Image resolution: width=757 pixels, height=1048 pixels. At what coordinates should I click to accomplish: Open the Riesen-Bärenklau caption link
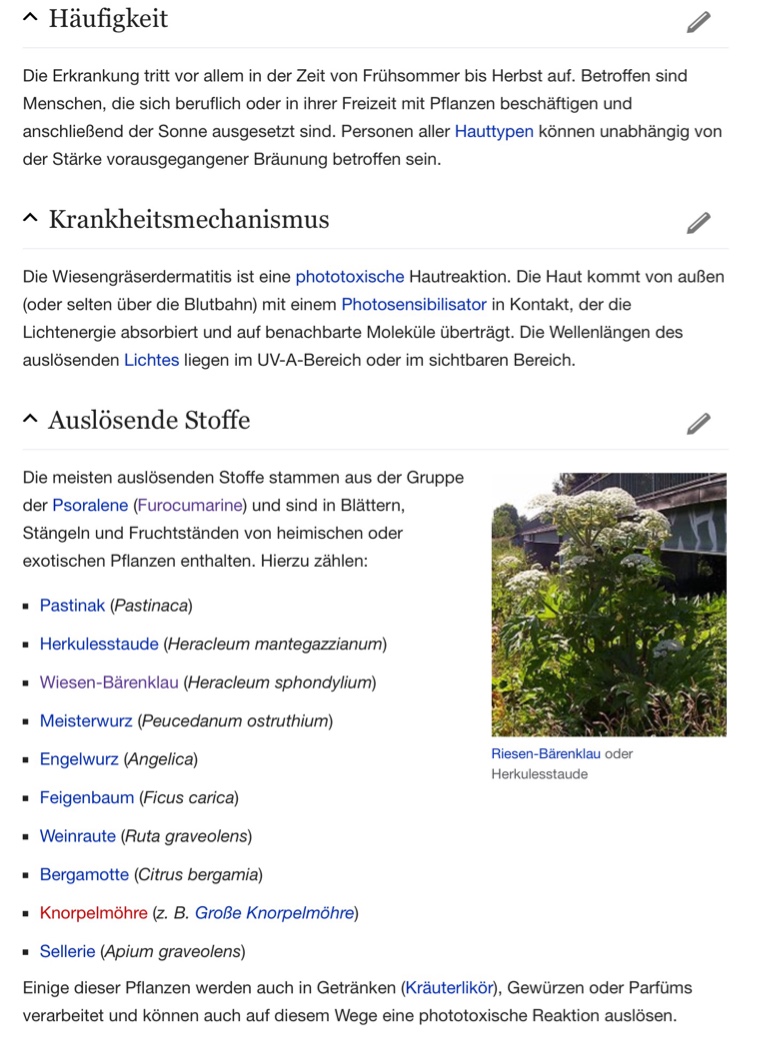tap(545, 754)
